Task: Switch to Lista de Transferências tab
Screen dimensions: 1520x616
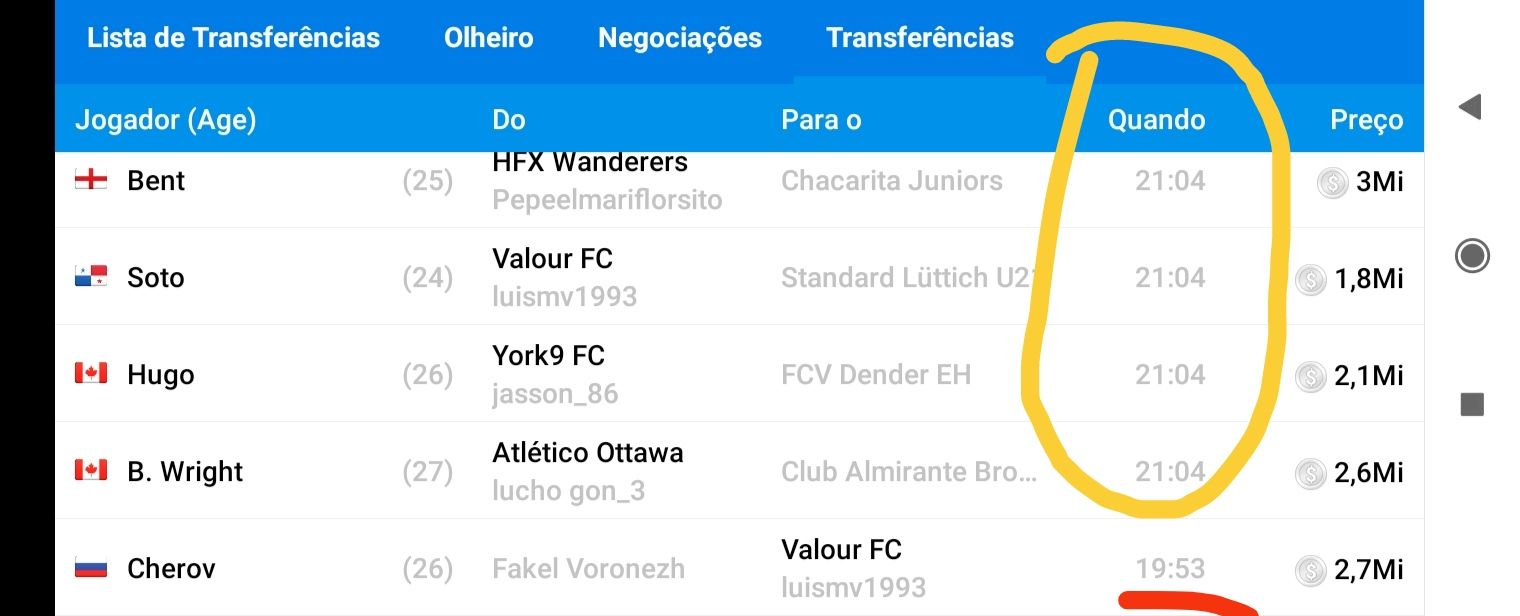Action: coord(233,39)
